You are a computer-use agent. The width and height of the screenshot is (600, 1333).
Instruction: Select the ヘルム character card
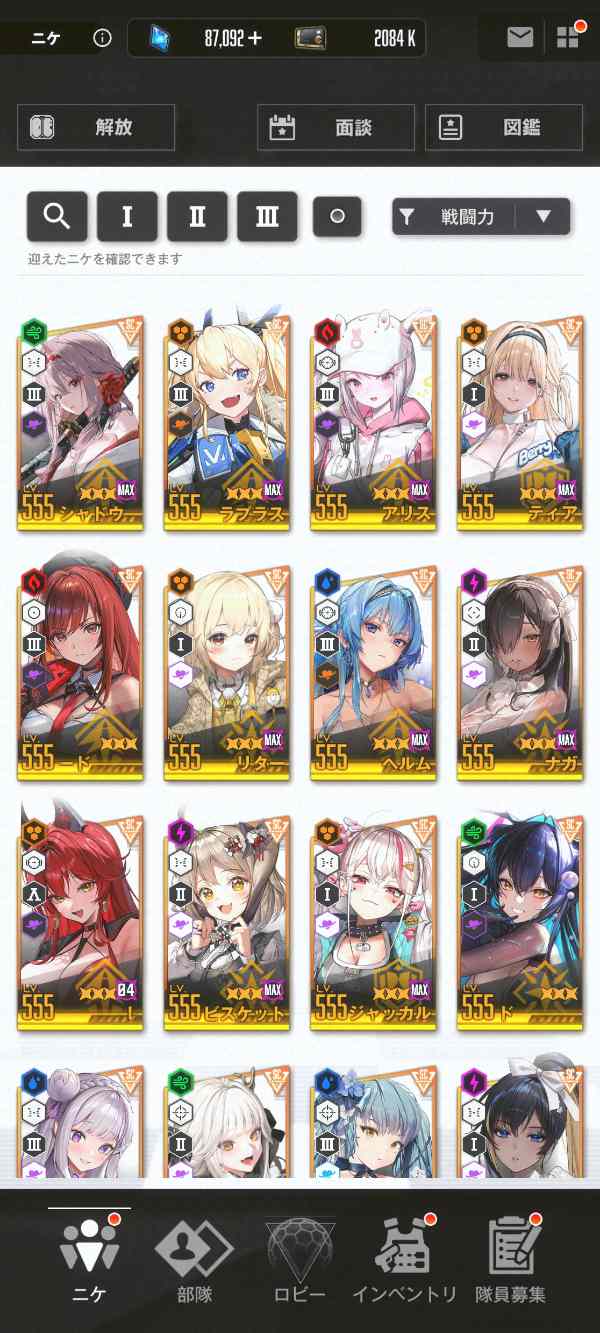pos(374,670)
